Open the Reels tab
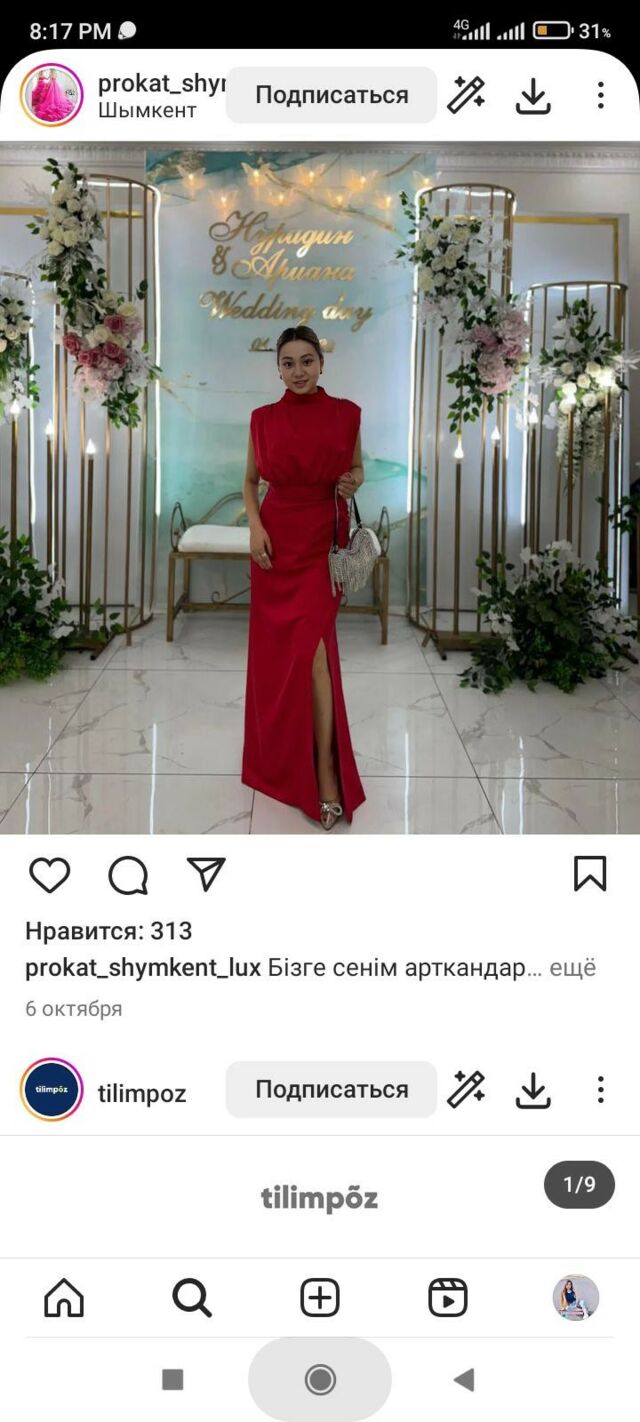The height and width of the screenshot is (1422, 640). coord(448,1298)
